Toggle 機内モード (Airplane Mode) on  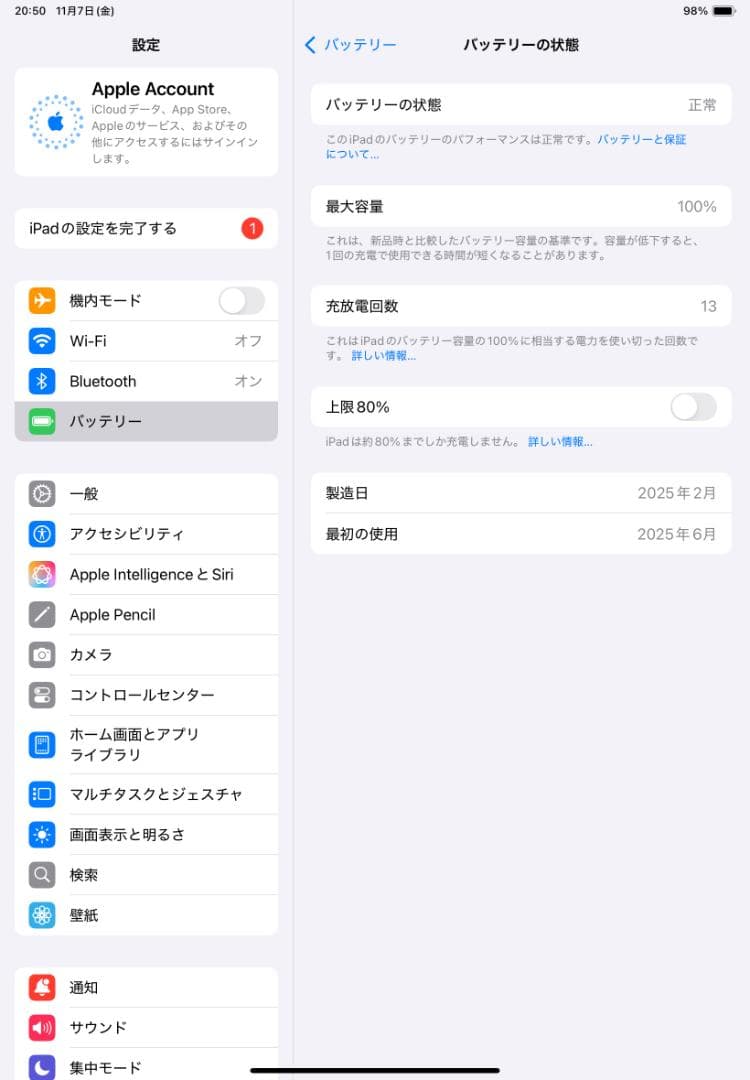pos(240,301)
